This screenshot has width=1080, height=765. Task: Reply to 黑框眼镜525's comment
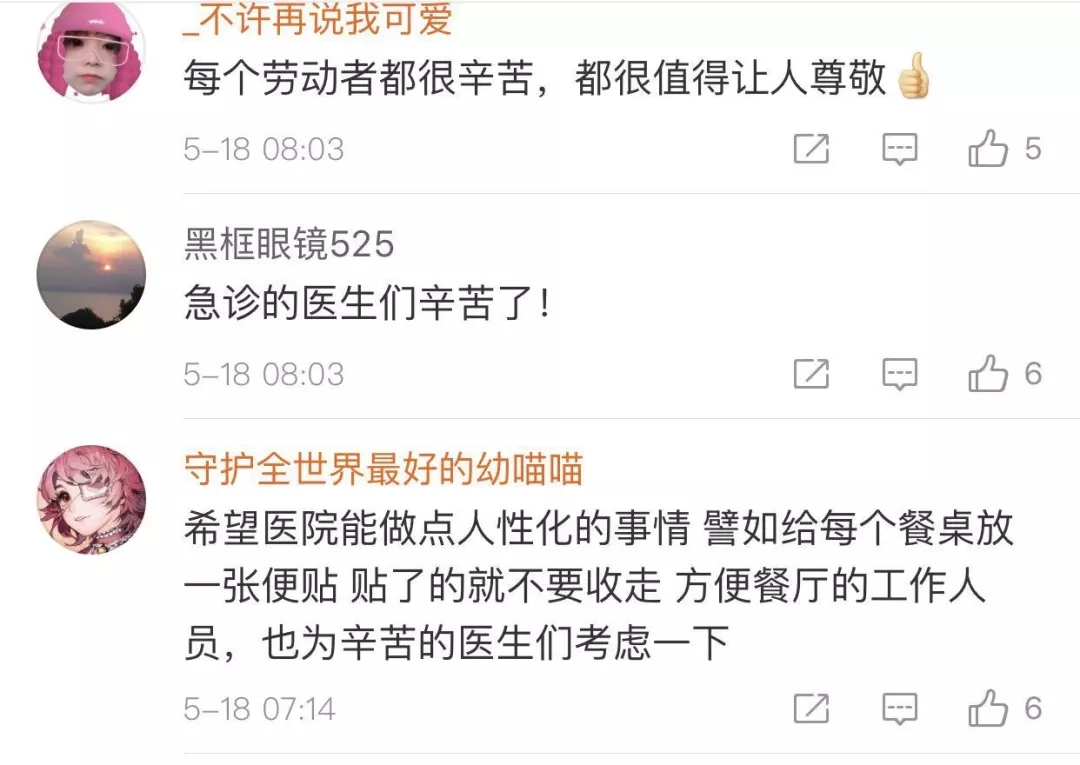900,375
